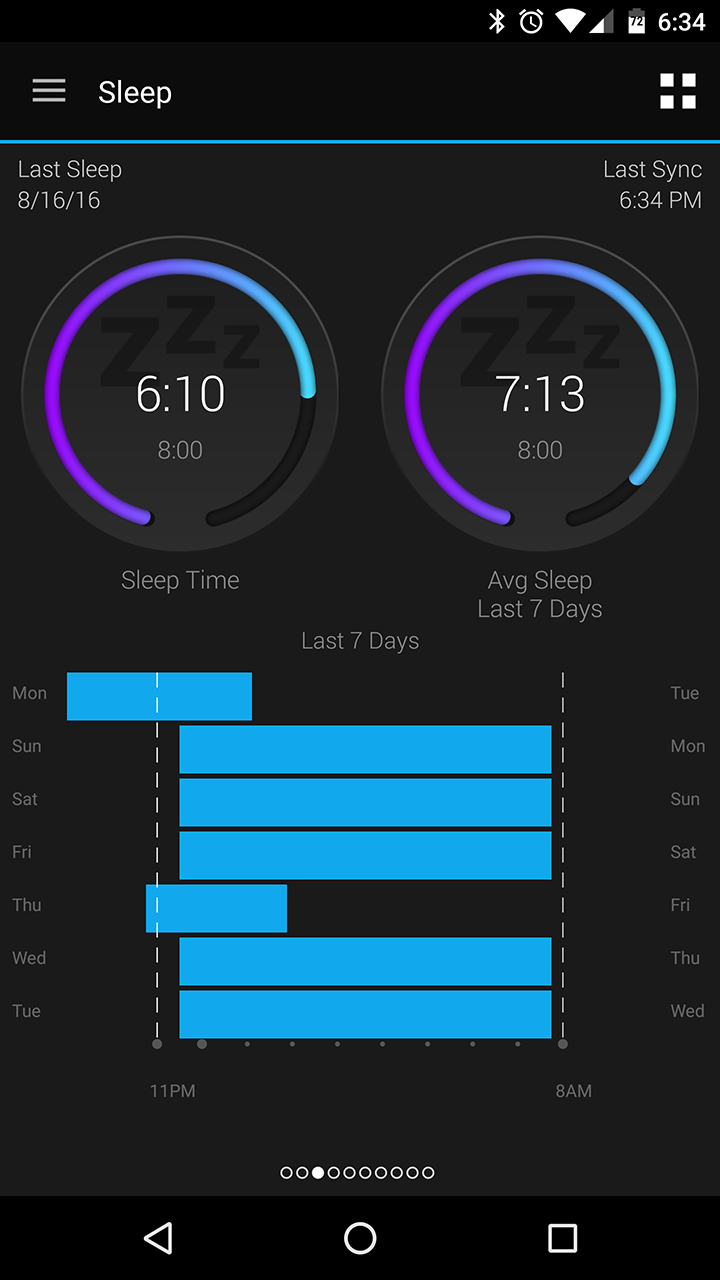Open the Sleep Time gauge details
The height and width of the screenshot is (1280, 720).
click(180, 395)
